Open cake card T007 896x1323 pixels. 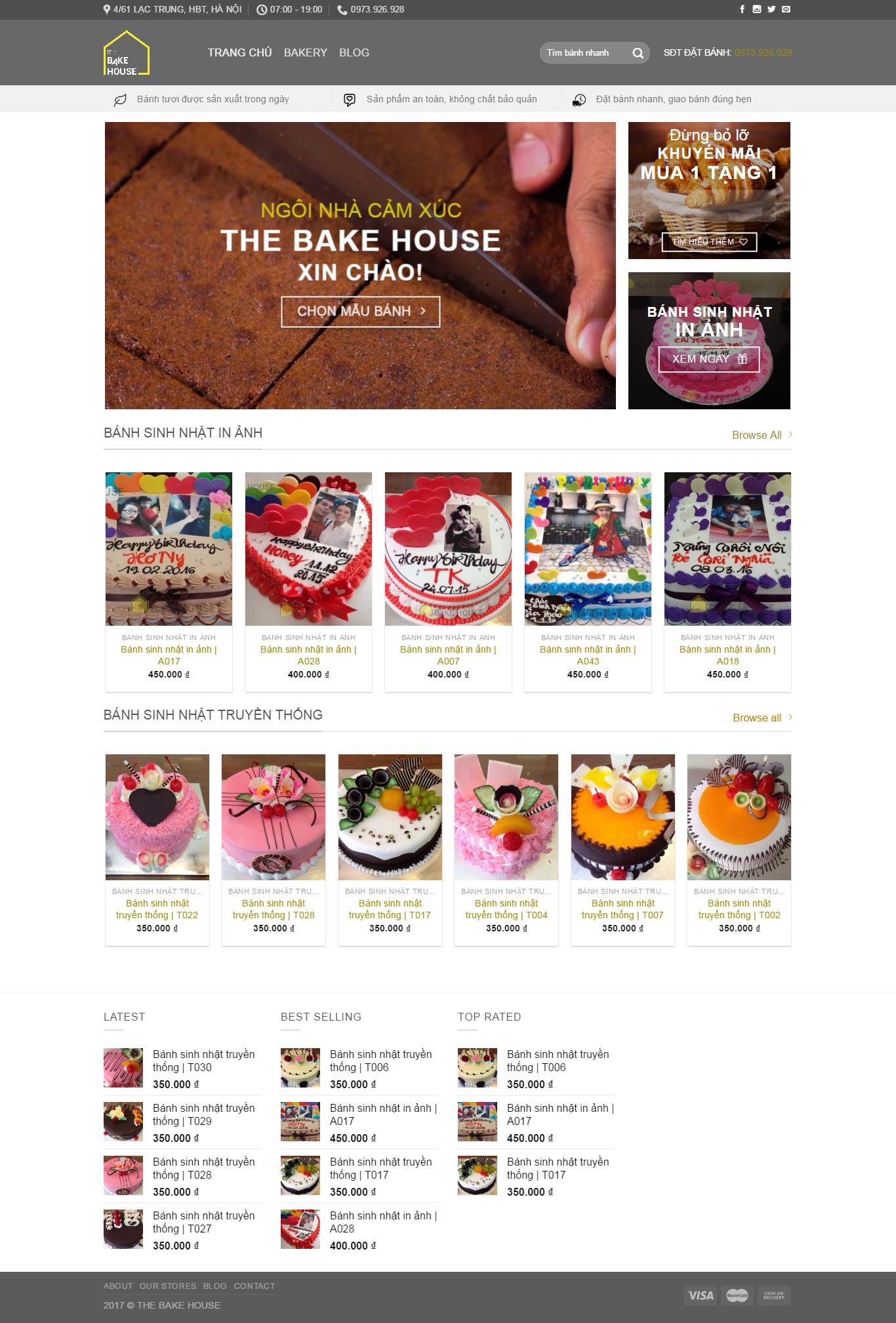click(x=622, y=909)
